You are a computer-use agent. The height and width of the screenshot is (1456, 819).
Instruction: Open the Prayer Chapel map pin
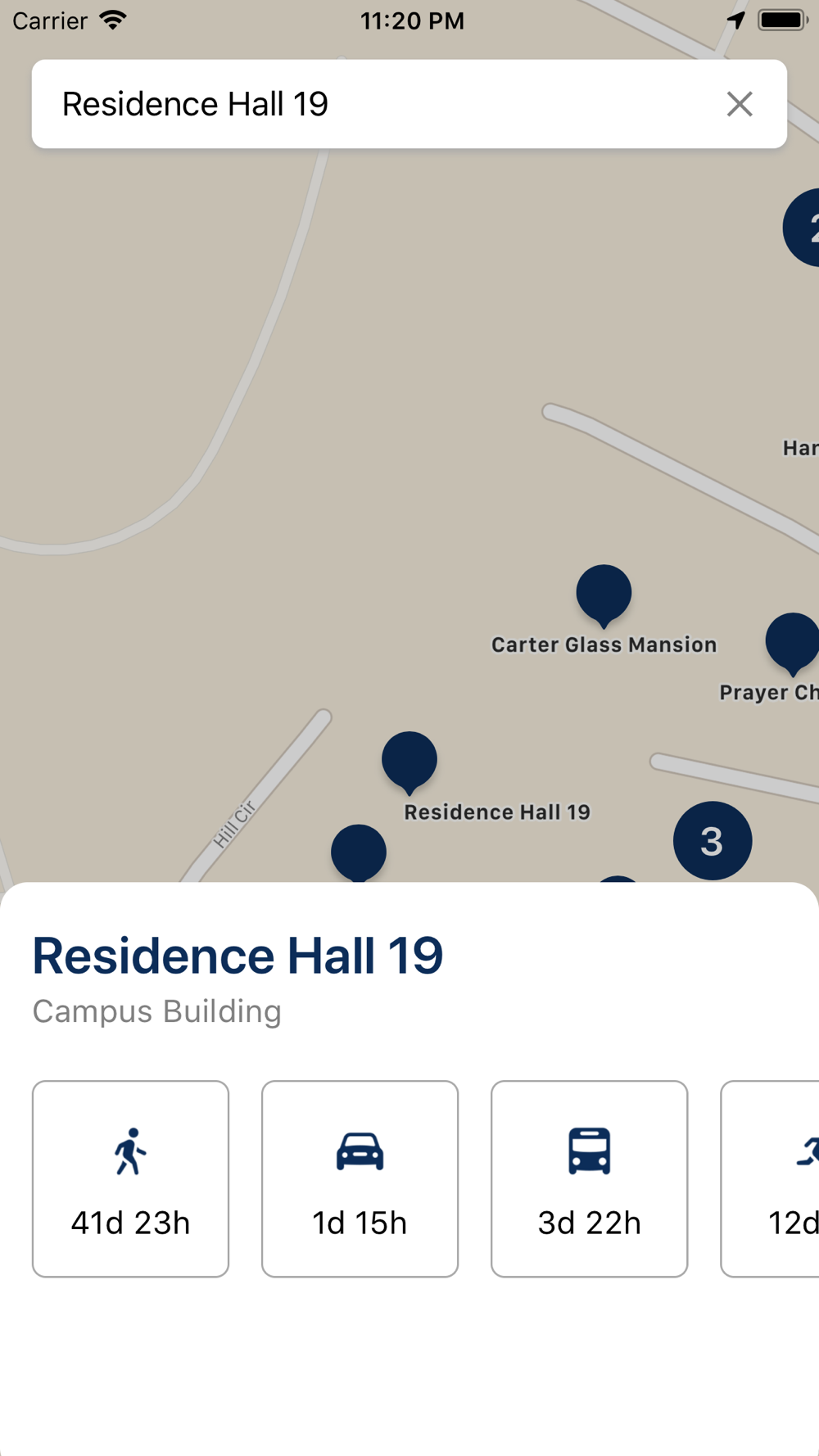click(x=792, y=644)
